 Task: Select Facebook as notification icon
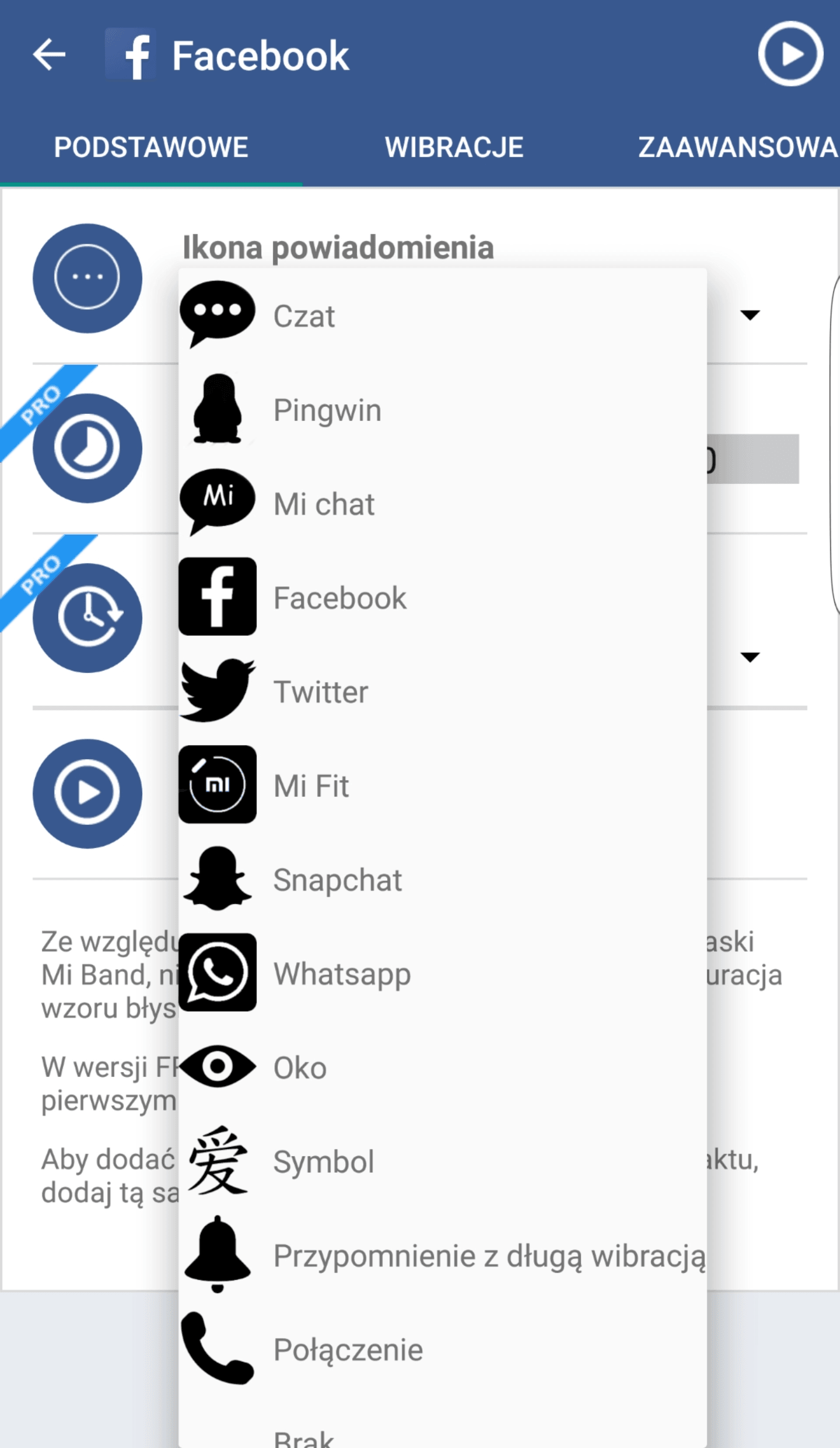pos(443,598)
